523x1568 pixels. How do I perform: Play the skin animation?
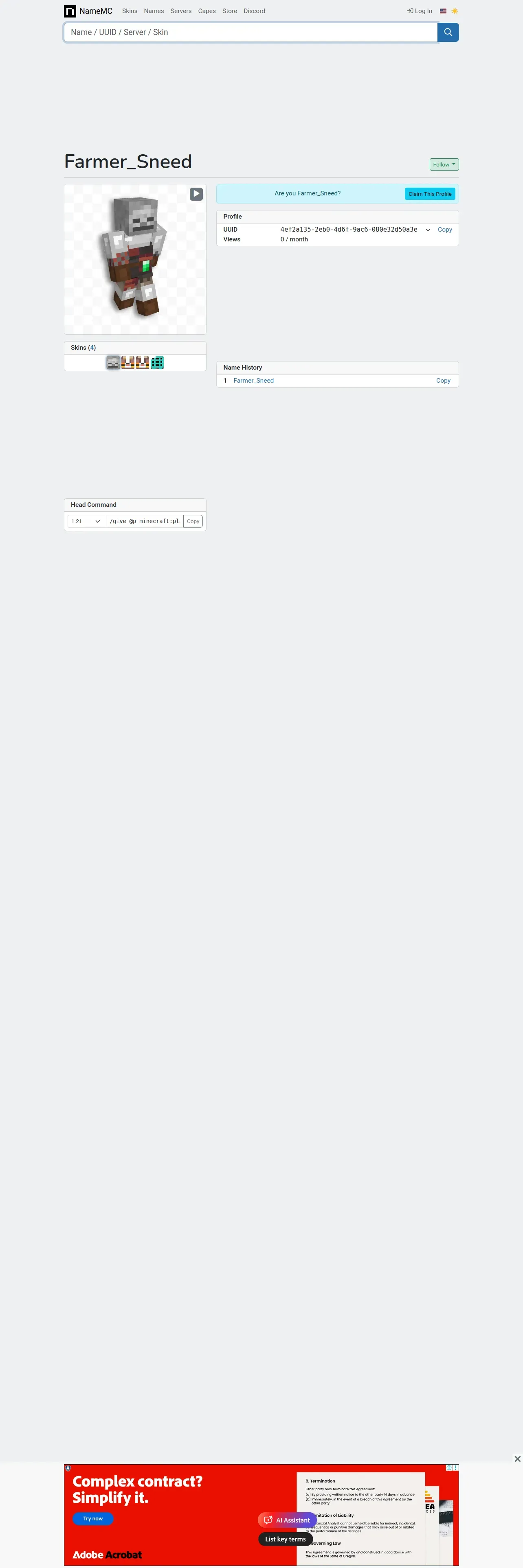[196, 194]
